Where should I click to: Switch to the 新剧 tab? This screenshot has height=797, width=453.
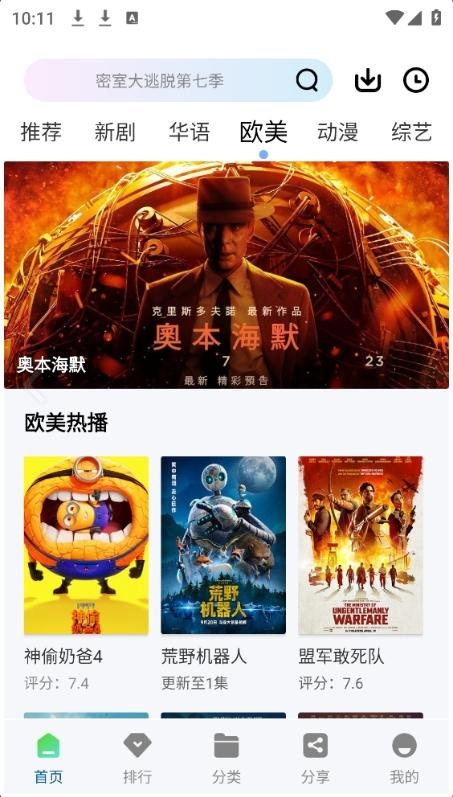point(115,132)
